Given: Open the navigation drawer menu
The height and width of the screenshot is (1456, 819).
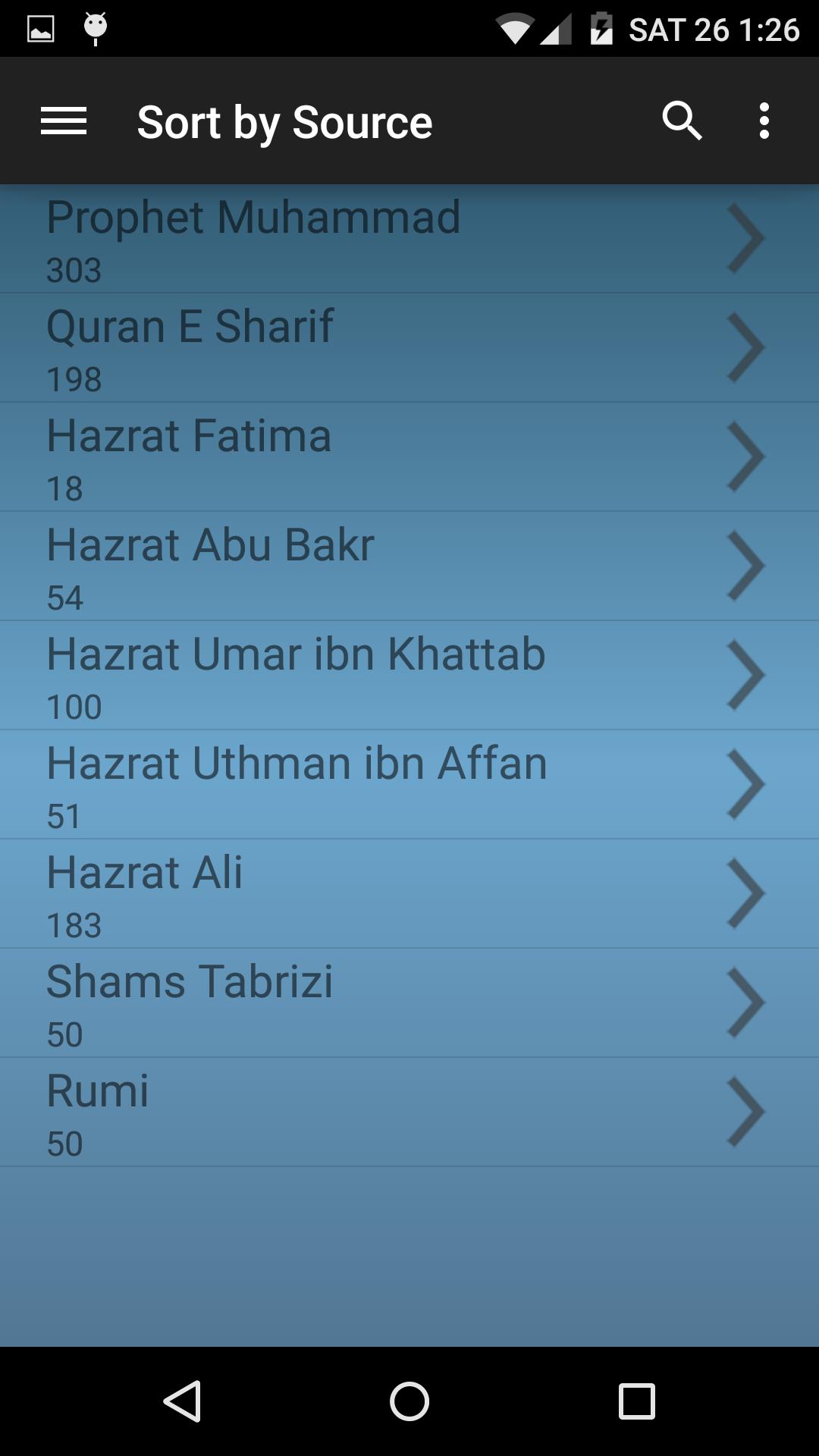Looking at the screenshot, I should 64,121.
